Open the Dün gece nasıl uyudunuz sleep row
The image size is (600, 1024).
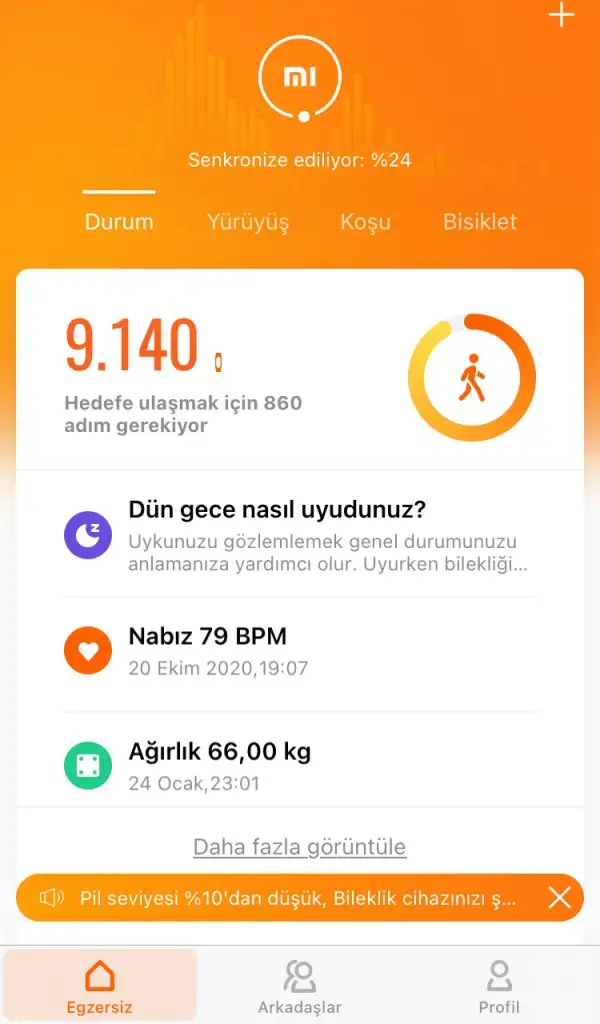pyautogui.click(x=300, y=536)
